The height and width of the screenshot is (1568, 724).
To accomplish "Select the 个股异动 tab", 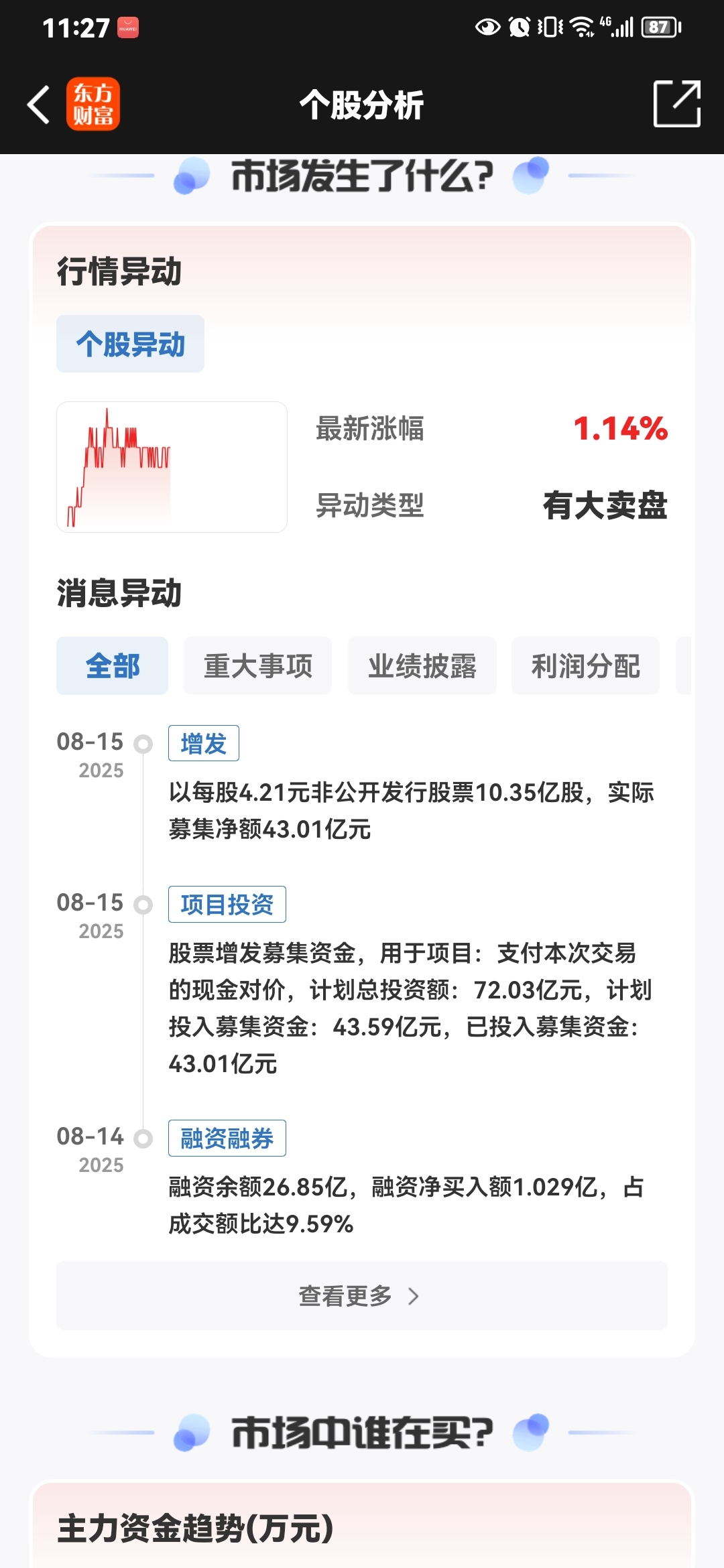I will tap(130, 344).
